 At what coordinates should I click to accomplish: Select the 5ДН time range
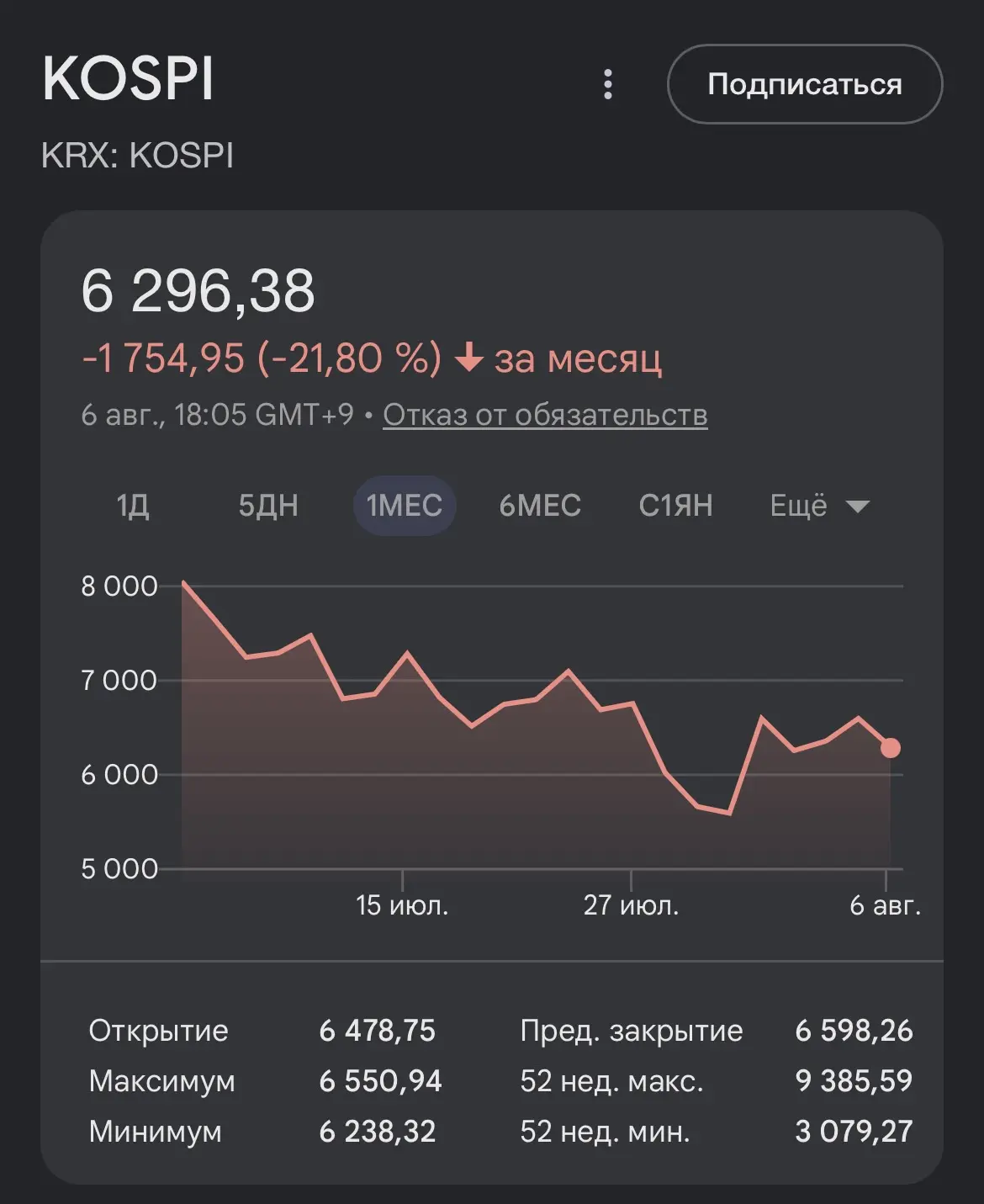(268, 506)
